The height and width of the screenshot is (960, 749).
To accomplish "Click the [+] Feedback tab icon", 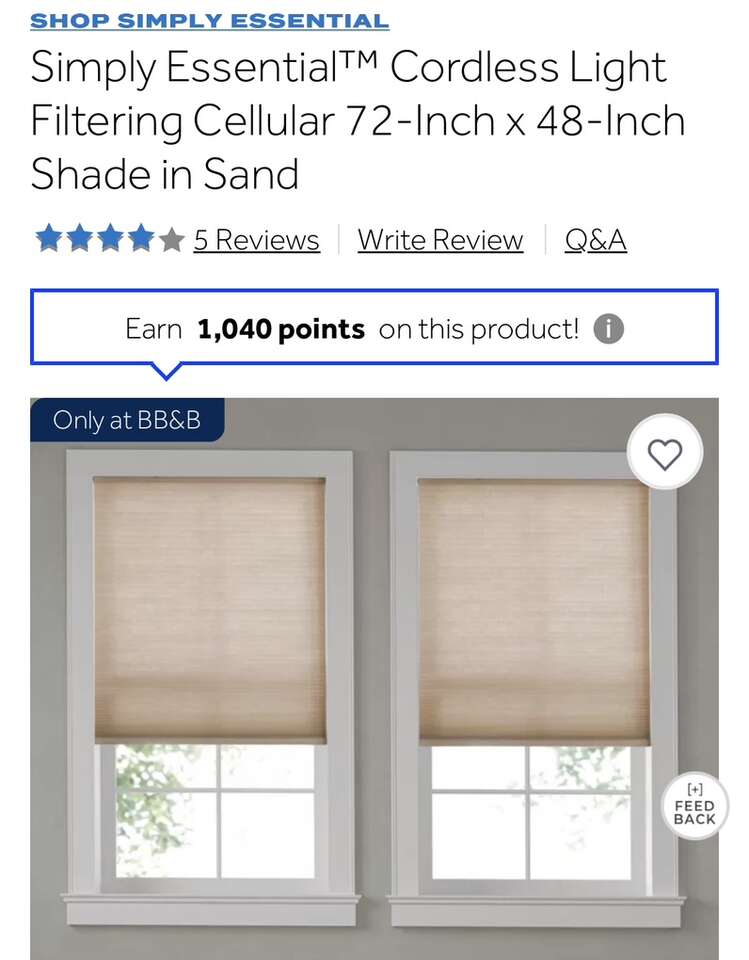I will click(x=694, y=787).
